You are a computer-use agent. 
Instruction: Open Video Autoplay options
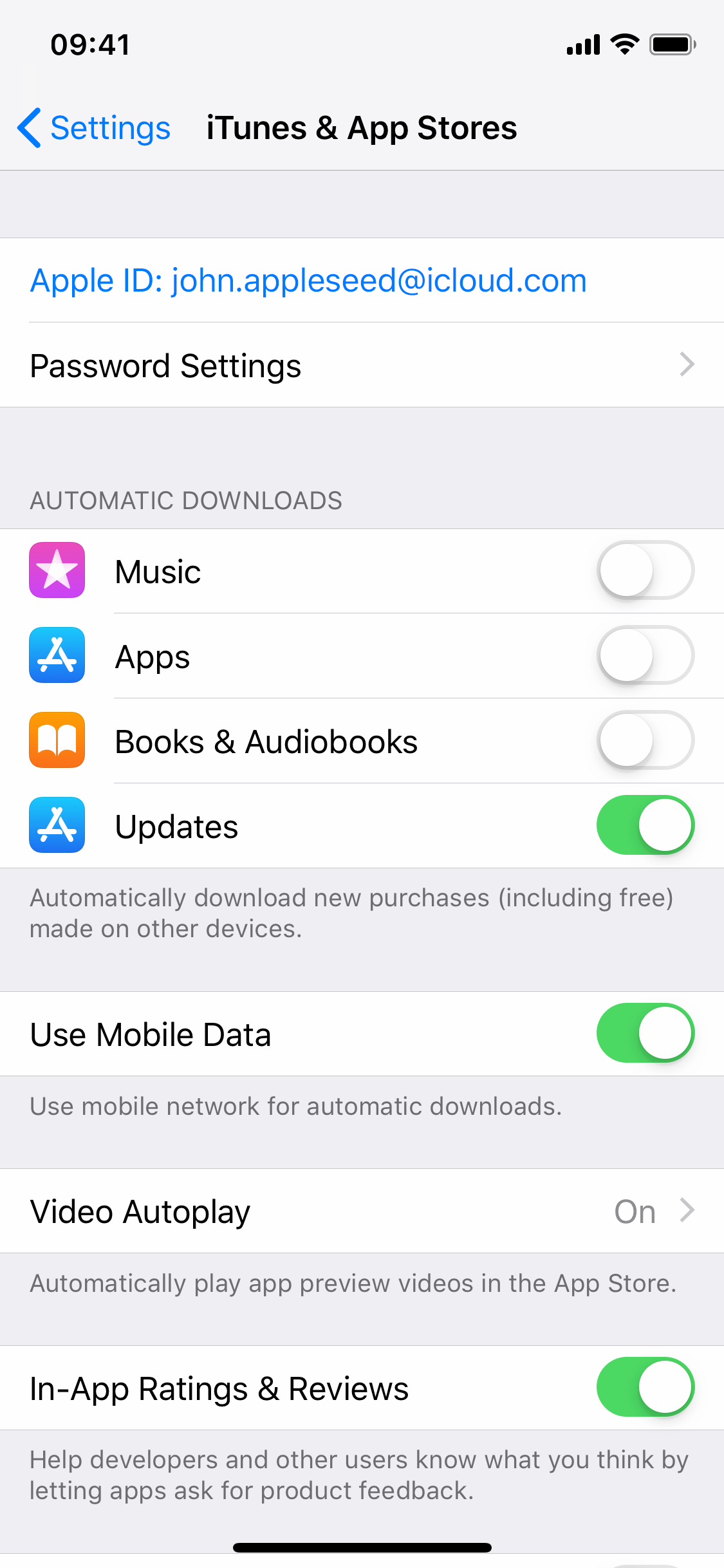click(362, 1211)
